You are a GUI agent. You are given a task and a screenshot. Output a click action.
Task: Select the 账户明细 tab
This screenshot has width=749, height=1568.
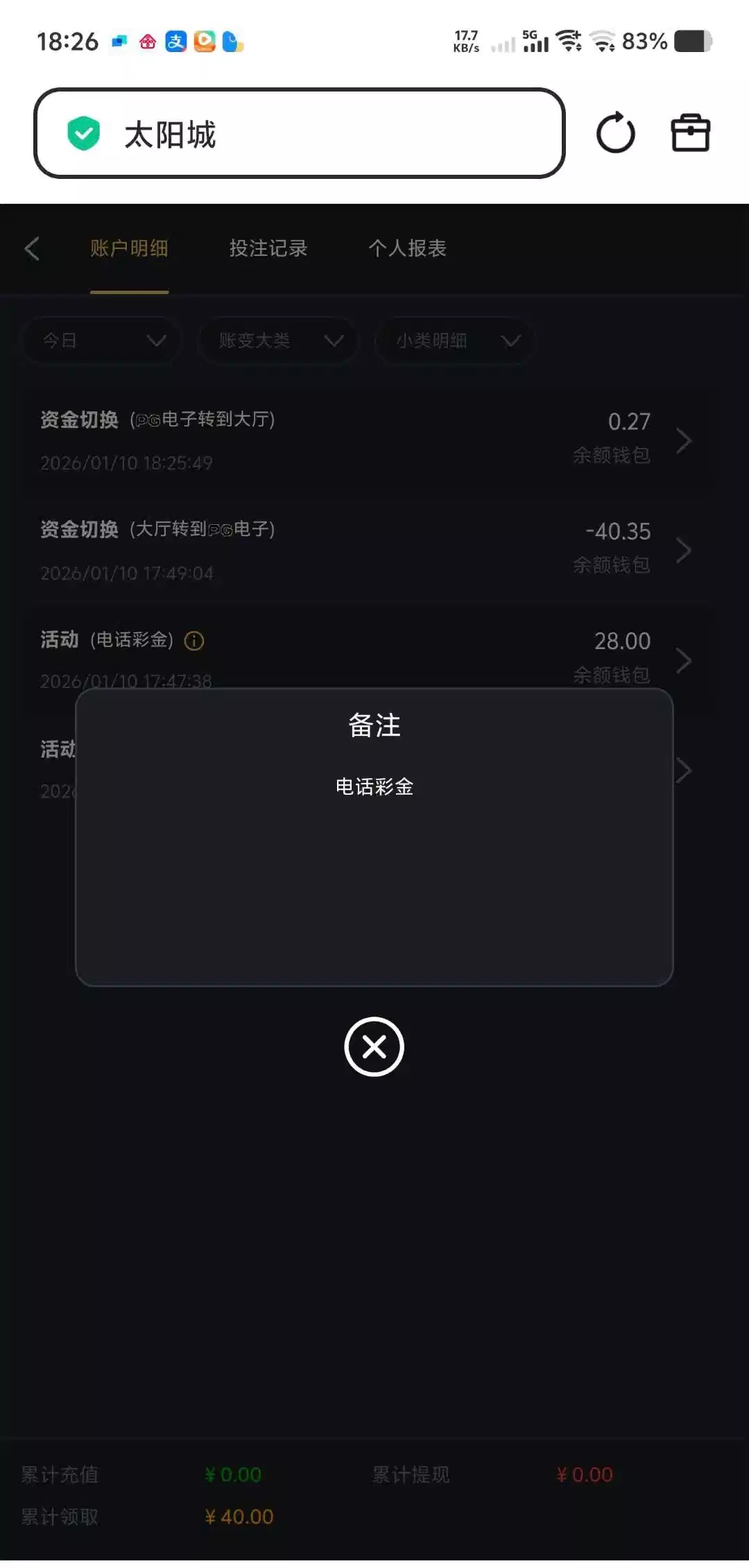[x=129, y=248]
